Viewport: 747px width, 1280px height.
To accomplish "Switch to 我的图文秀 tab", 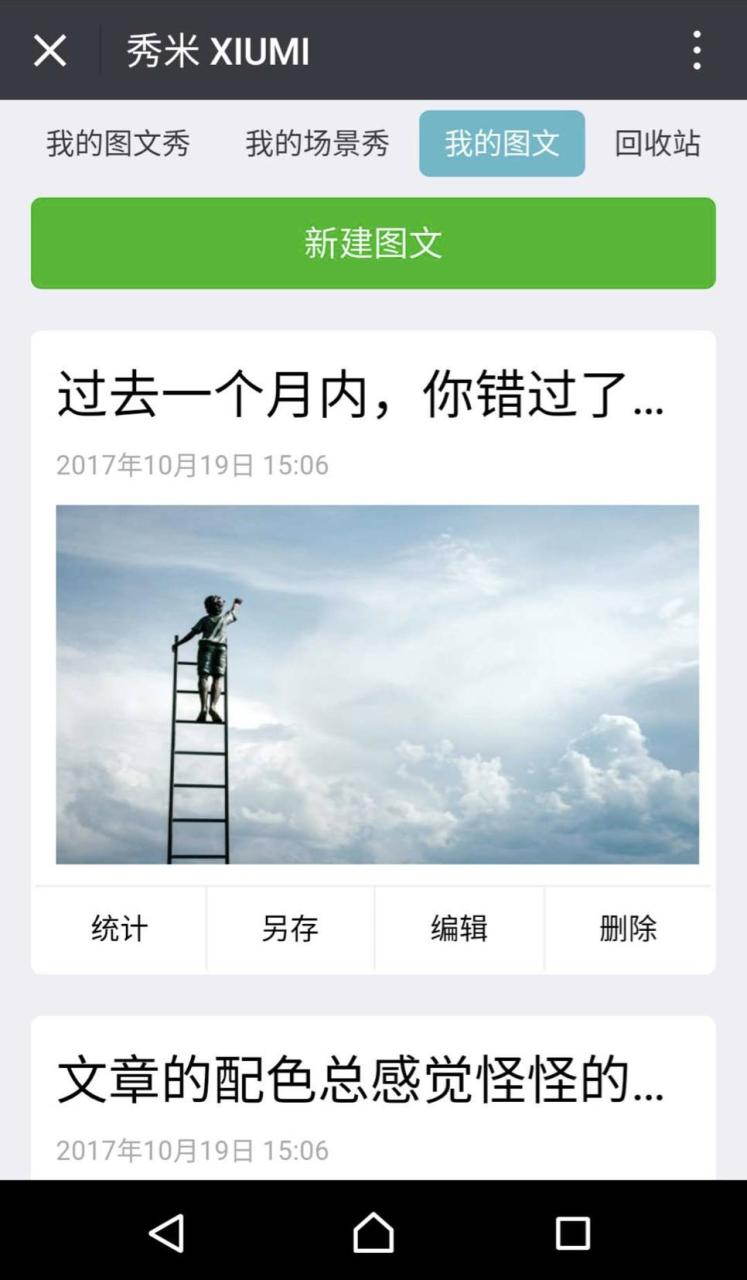I will (118, 144).
